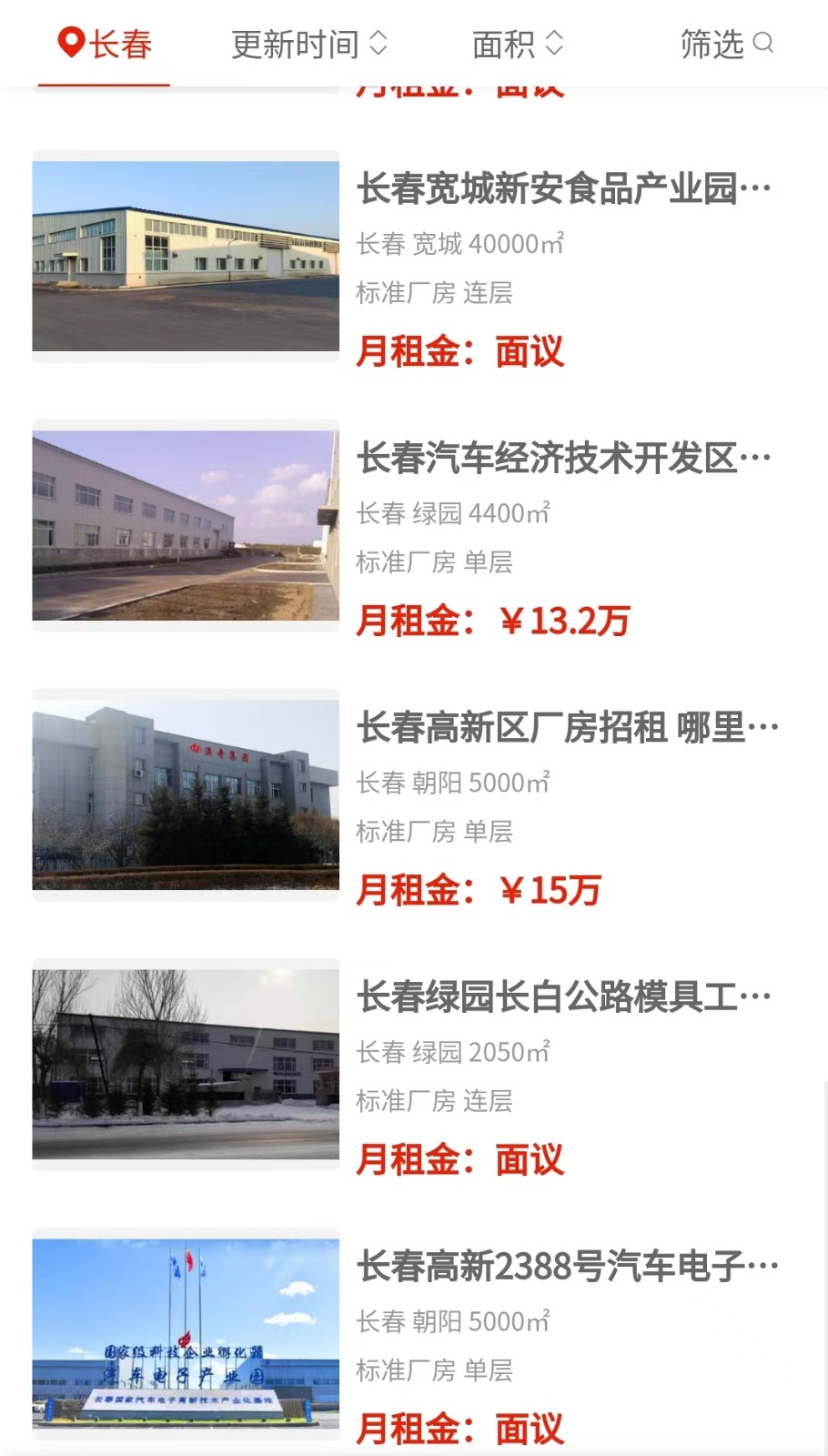Open the 长春宽城新安食品产业园 listing
The height and width of the screenshot is (1456, 828).
point(563,189)
